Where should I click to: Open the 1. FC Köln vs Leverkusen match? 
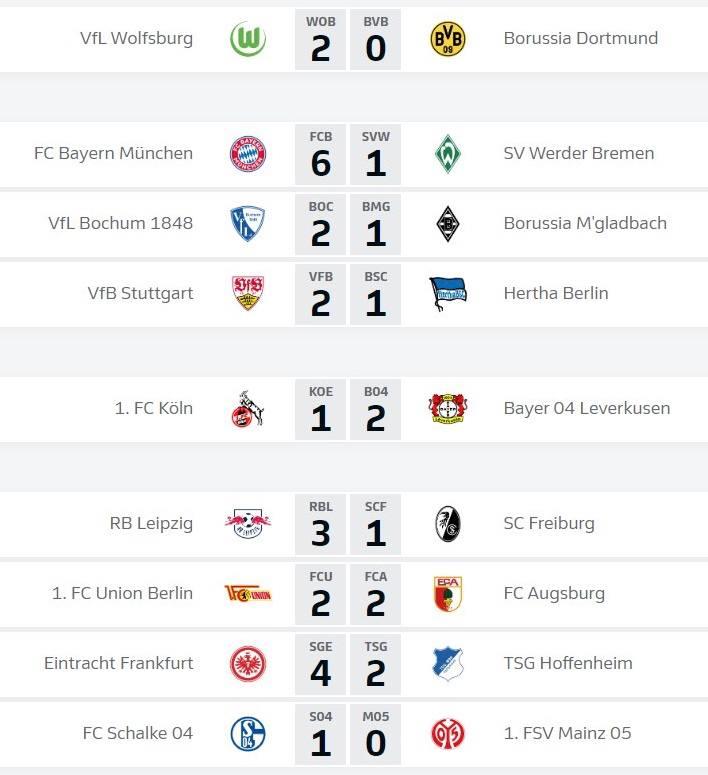point(348,409)
